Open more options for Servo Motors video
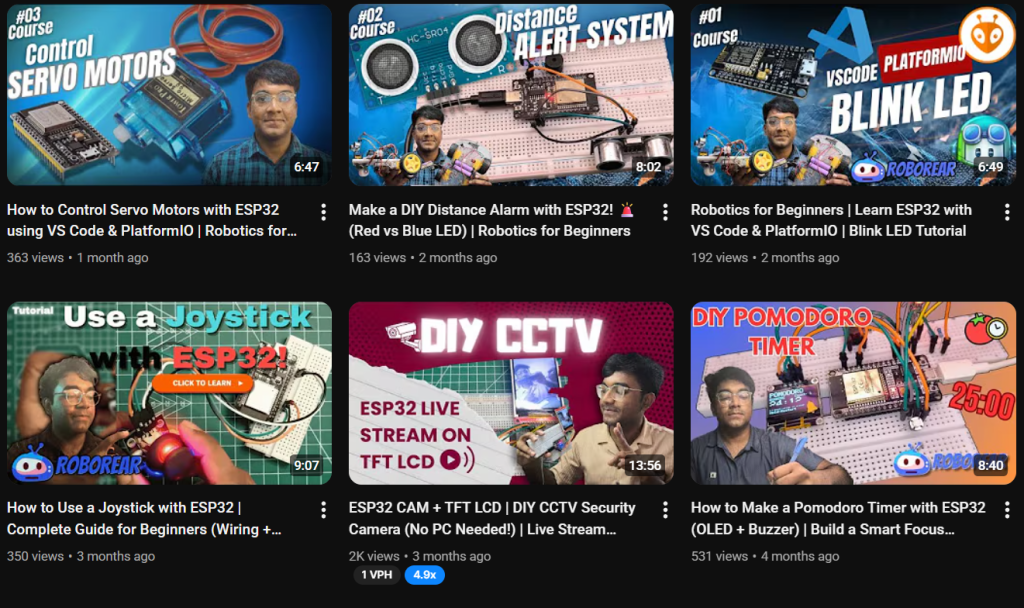Viewport: 1024px width, 608px height. (323, 212)
